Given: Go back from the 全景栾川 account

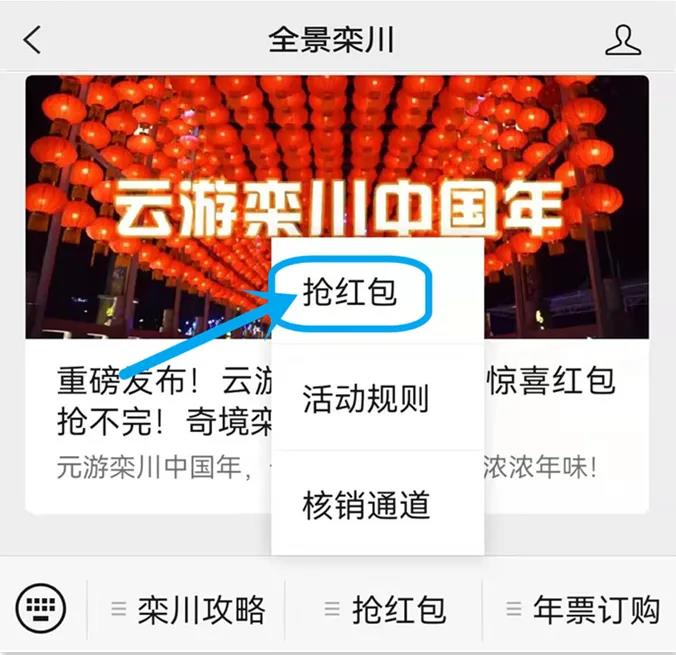Looking at the screenshot, I should point(33,40).
